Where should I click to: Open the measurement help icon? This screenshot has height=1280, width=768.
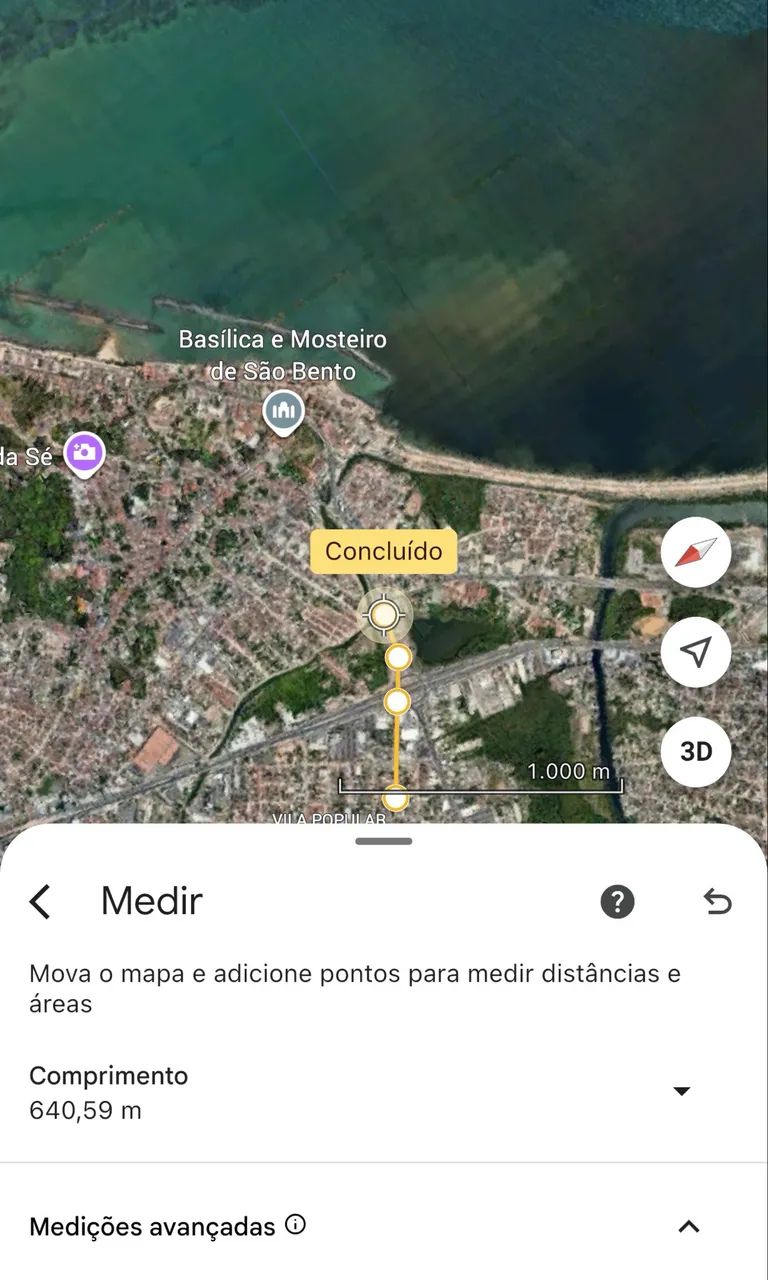617,901
